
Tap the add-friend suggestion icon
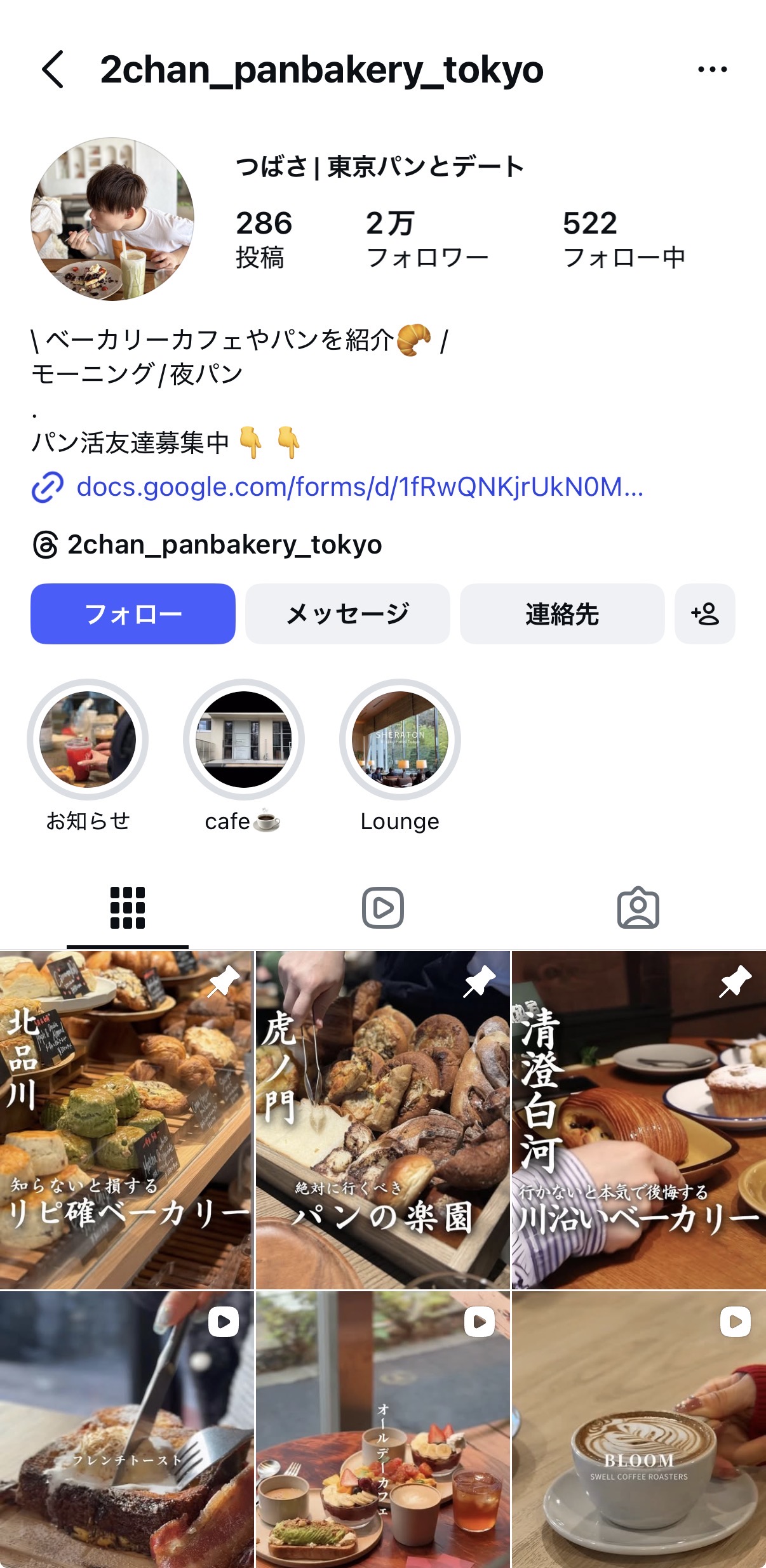[x=705, y=613]
